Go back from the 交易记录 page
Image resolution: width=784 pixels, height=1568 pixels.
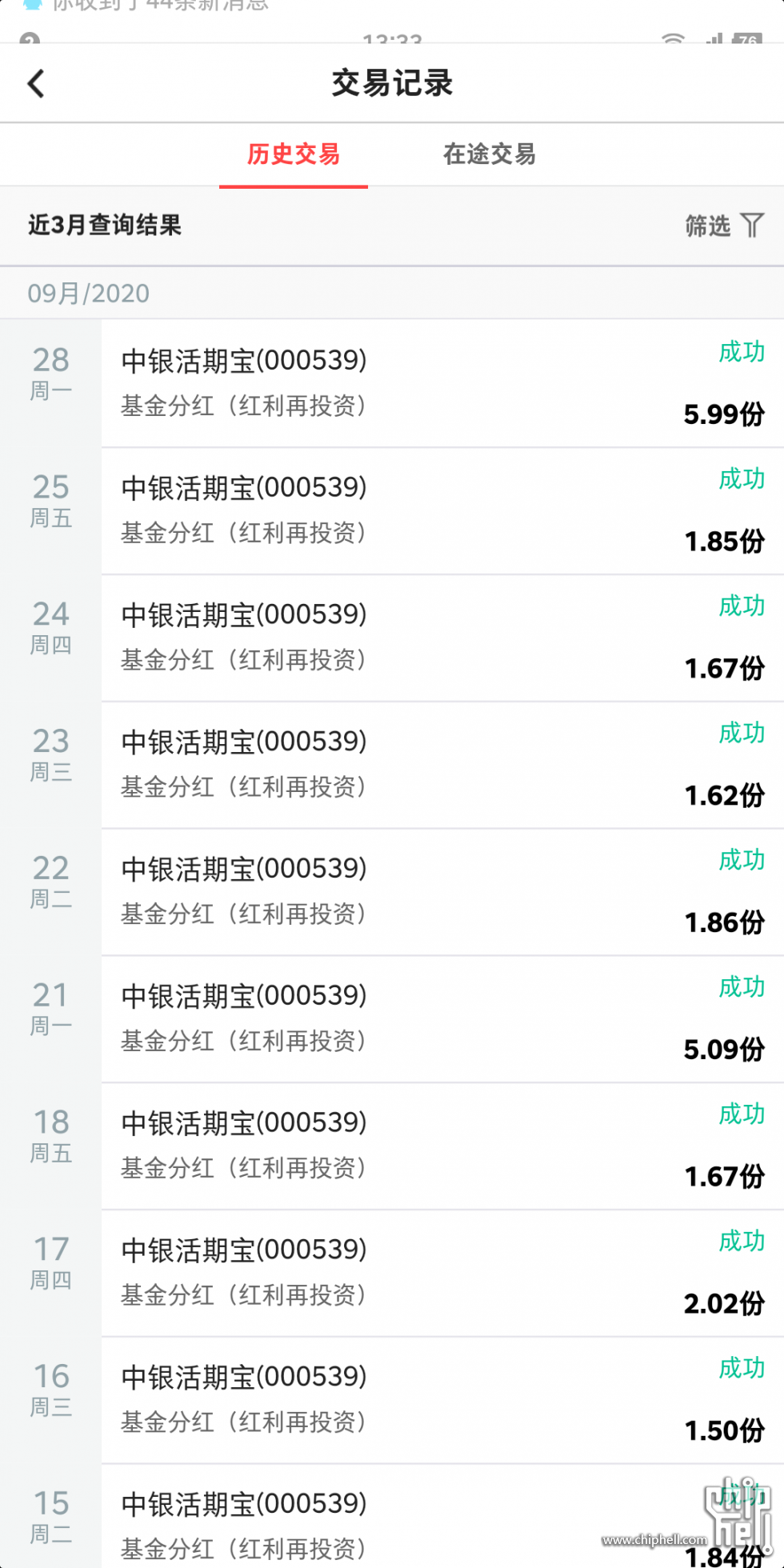coord(36,83)
